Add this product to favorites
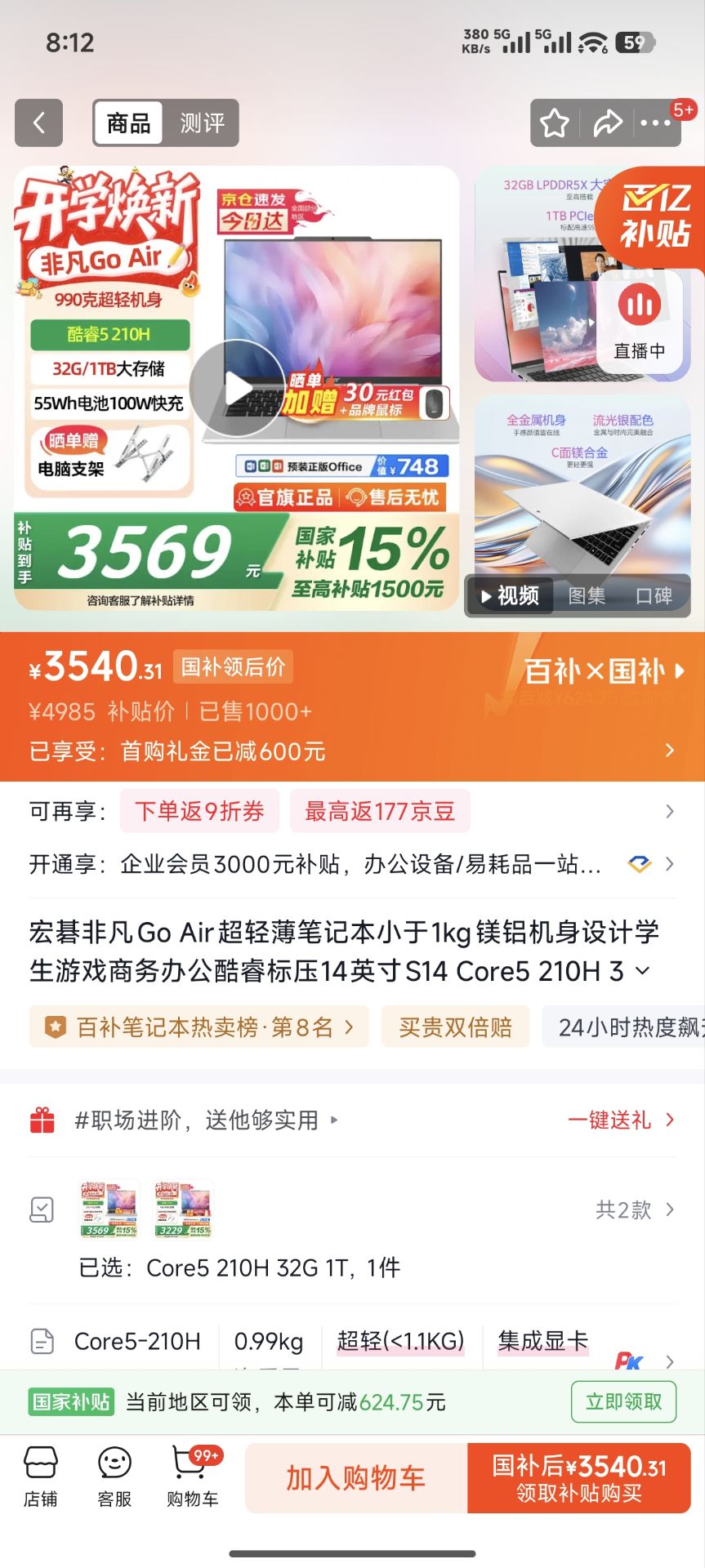 click(x=555, y=123)
